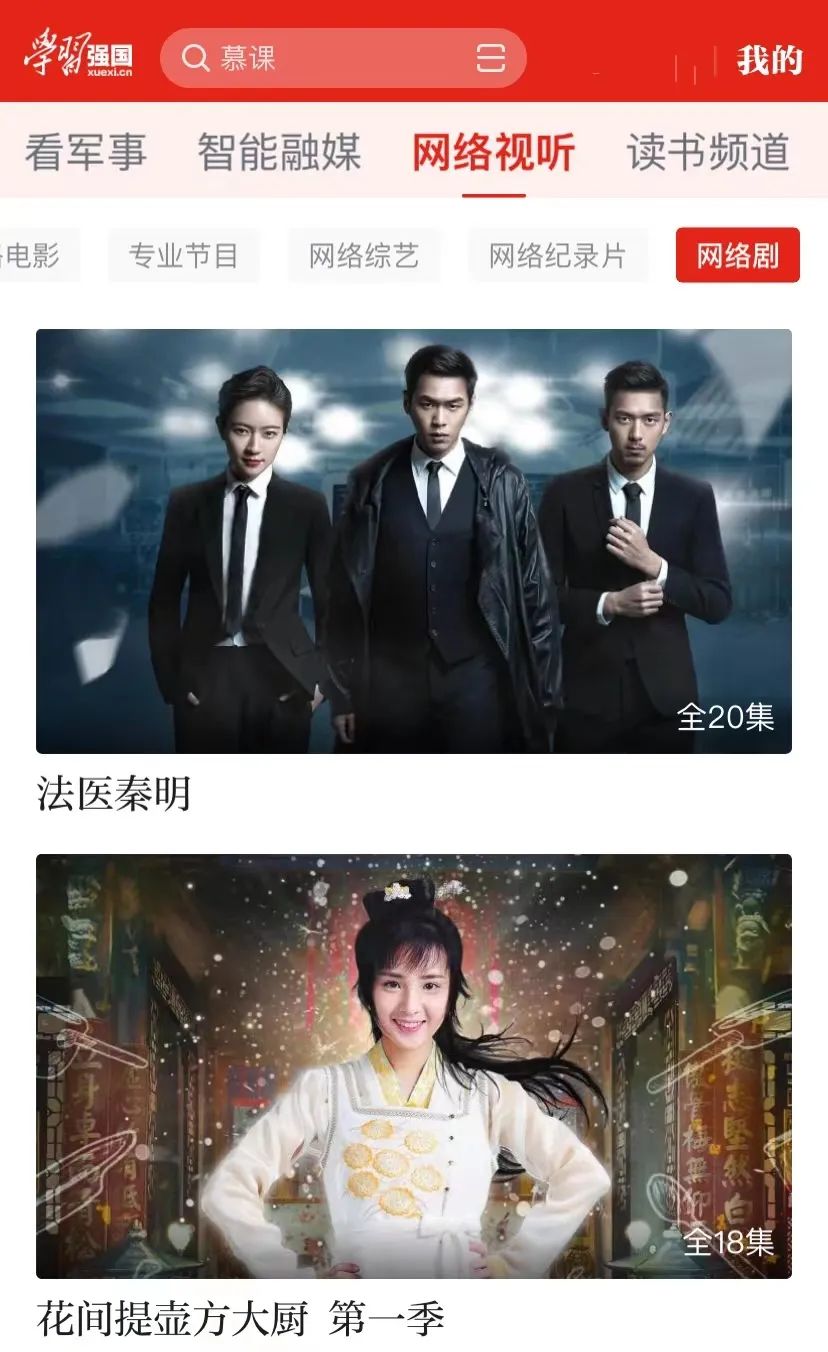Open 我的 profile page

[x=769, y=60]
